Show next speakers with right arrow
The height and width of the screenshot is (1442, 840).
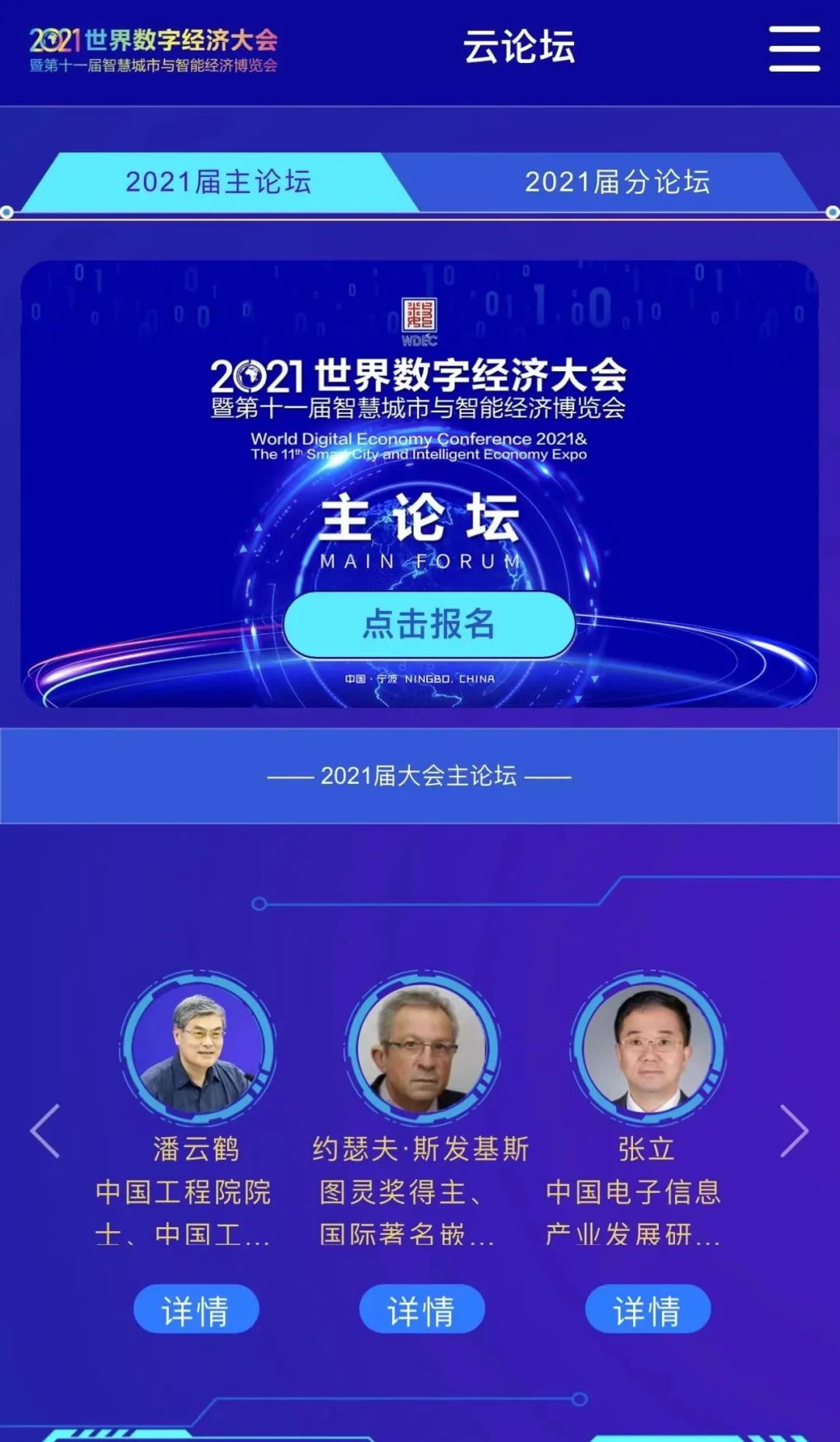coord(793,1131)
